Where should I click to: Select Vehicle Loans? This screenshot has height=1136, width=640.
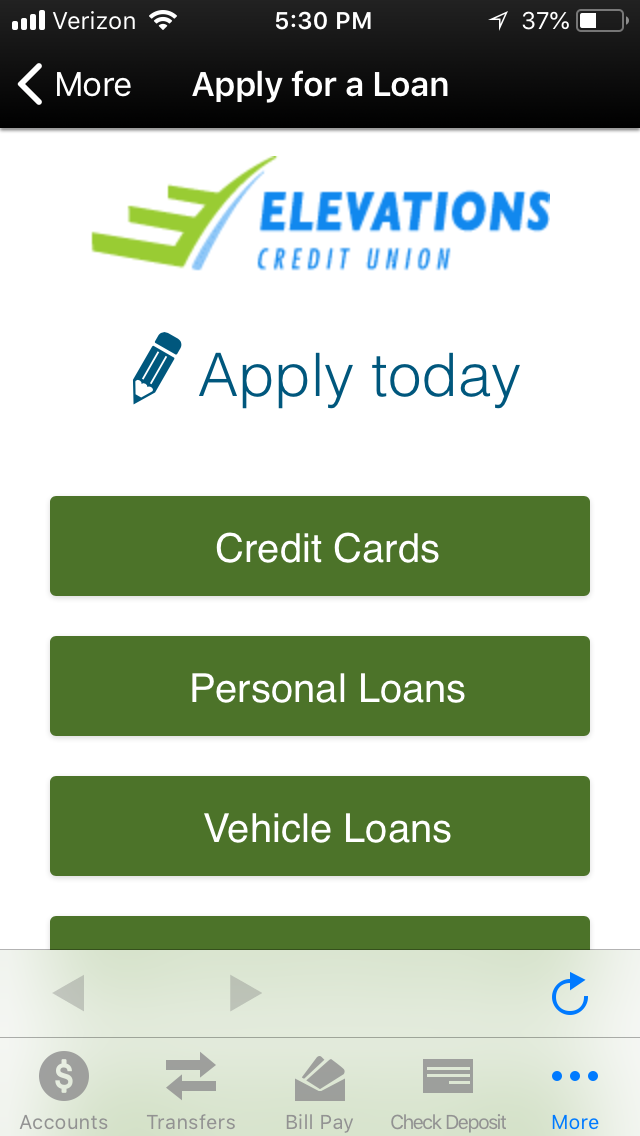pos(320,826)
